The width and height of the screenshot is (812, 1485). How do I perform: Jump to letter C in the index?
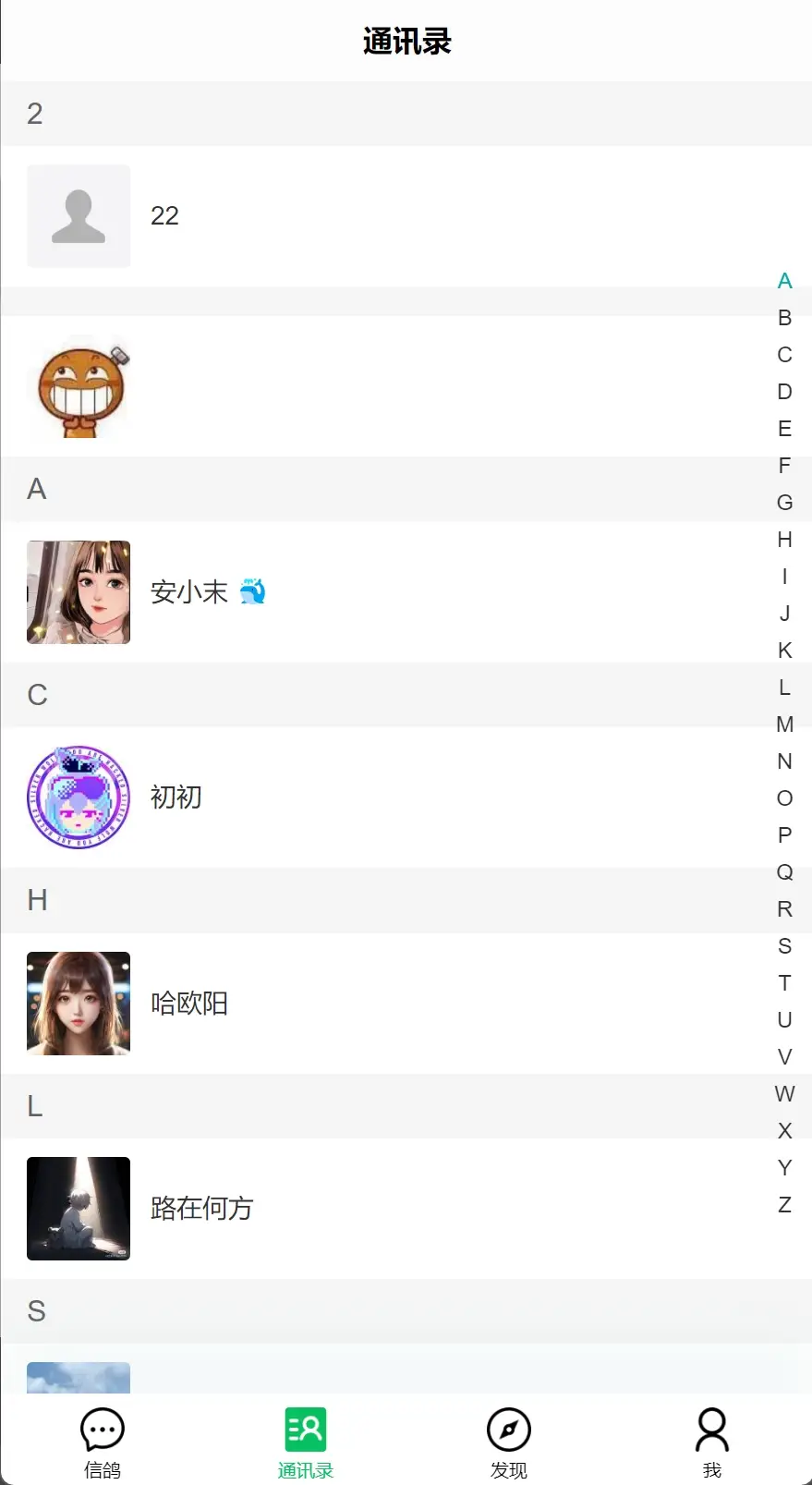click(784, 355)
